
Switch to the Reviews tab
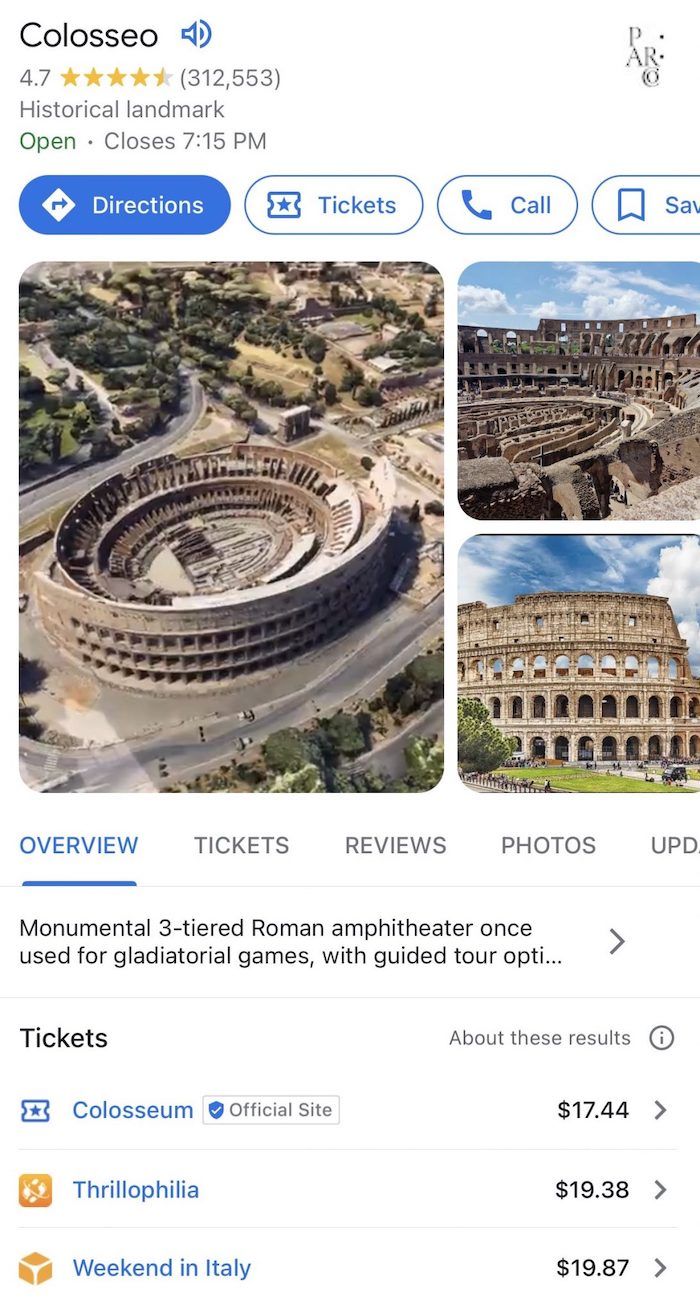click(x=395, y=845)
